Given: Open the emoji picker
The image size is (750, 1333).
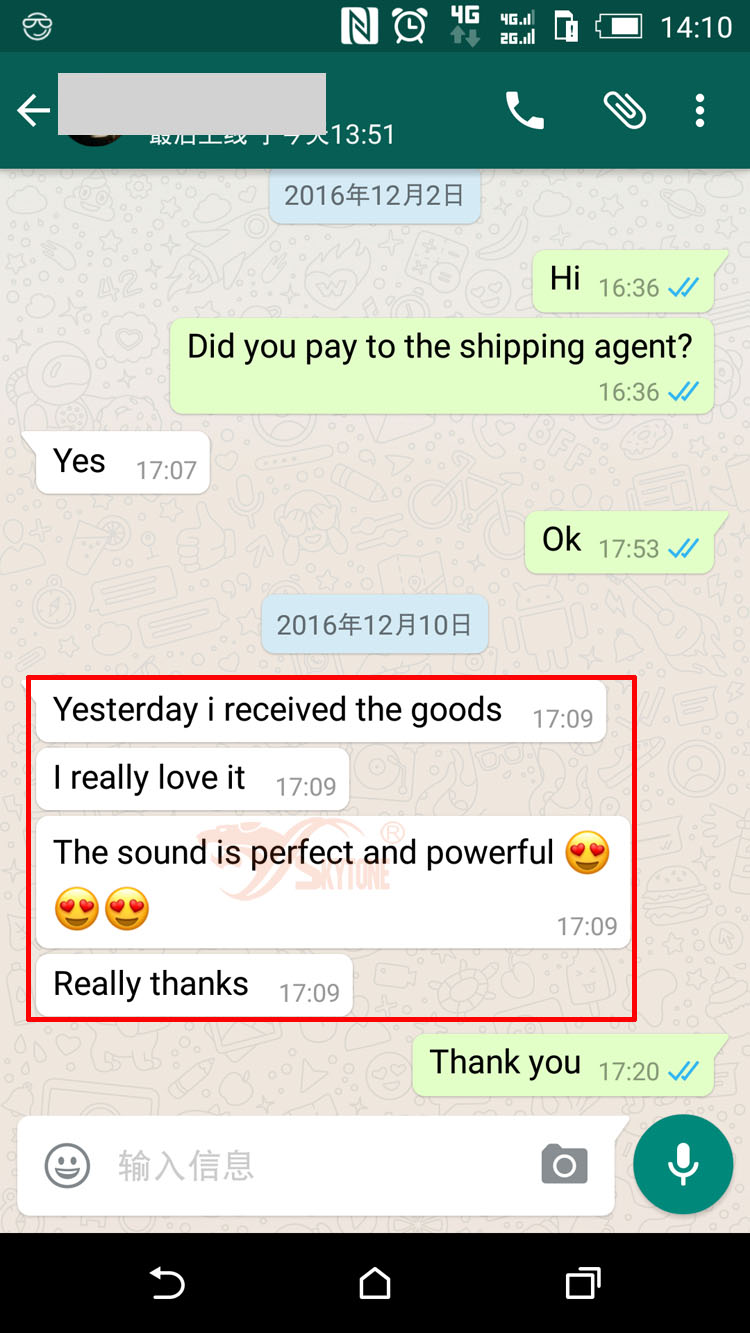Looking at the screenshot, I should click(x=68, y=1165).
